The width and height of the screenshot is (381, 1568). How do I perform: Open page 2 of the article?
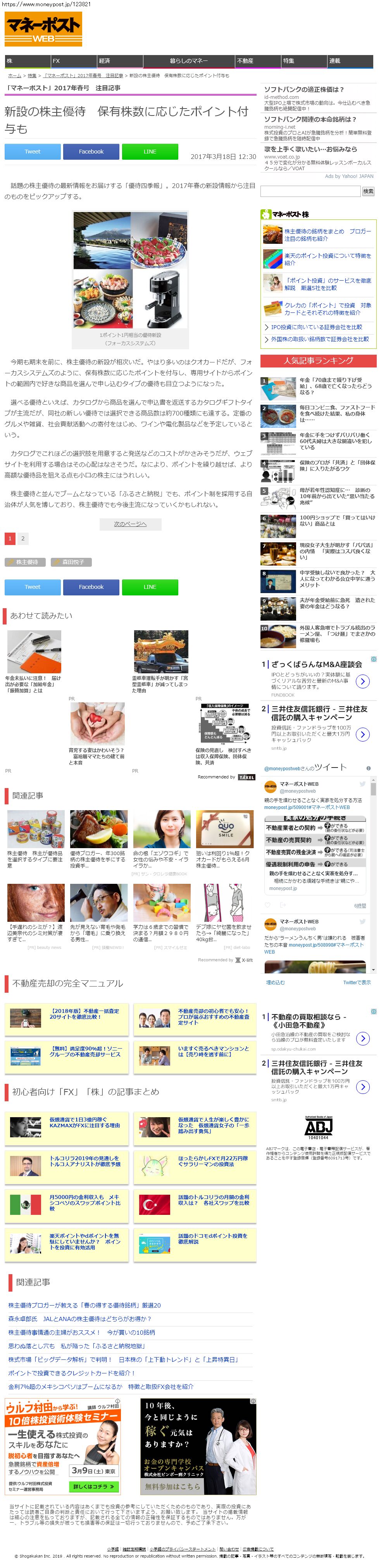click(22, 539)
